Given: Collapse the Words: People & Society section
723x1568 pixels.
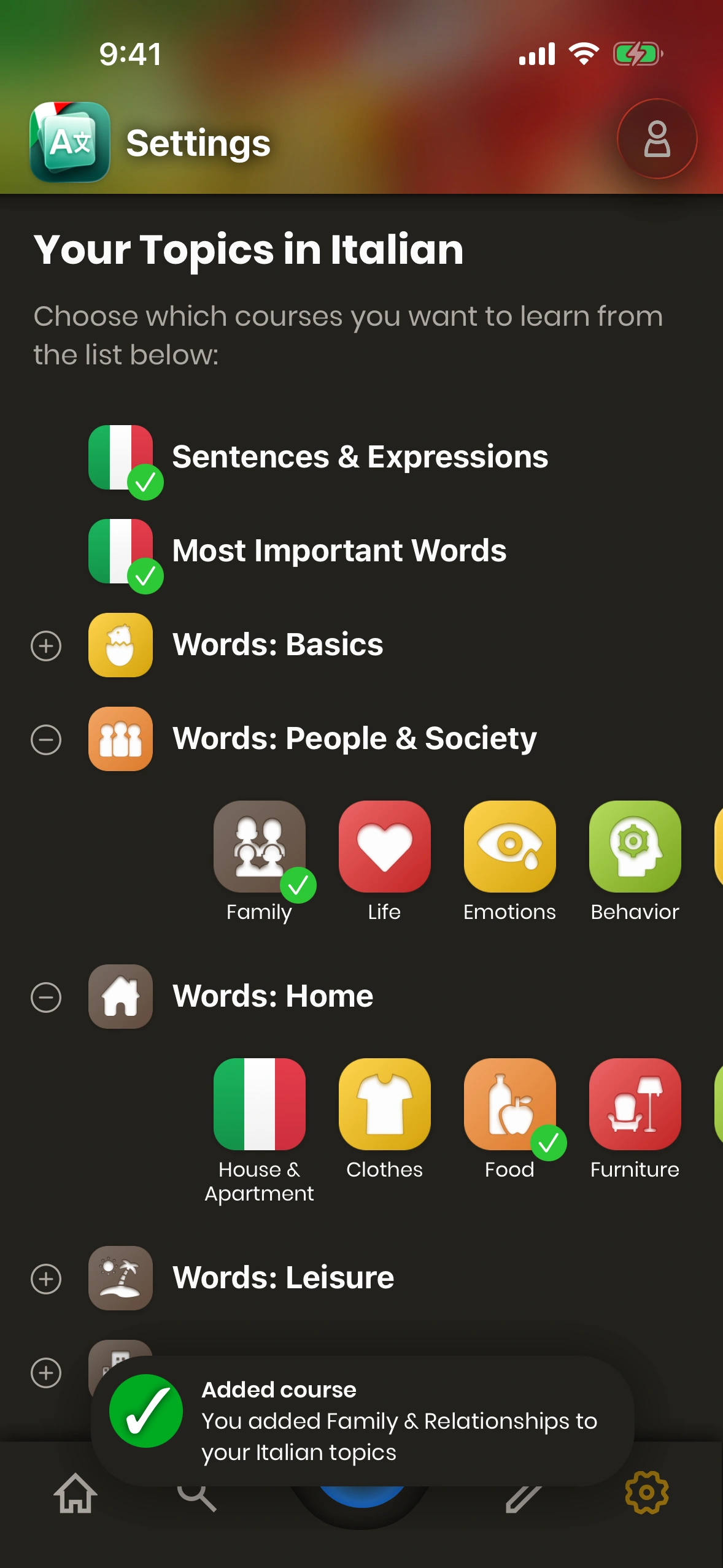Looking at the screenshot, I should click(x=46, y=740).
